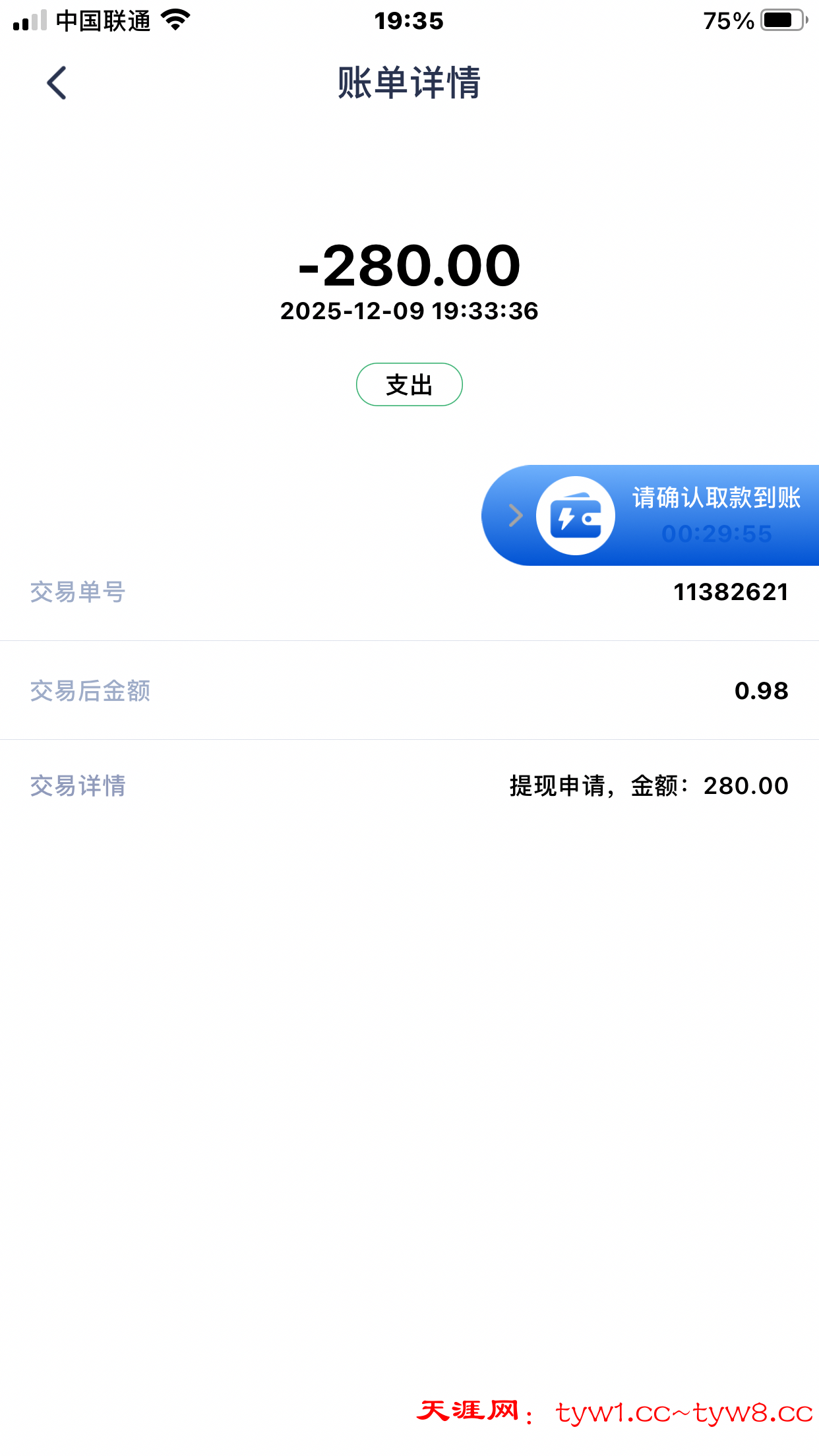
Task: Collapse the blue banner via its left chevron
Action: click(515, 515)
